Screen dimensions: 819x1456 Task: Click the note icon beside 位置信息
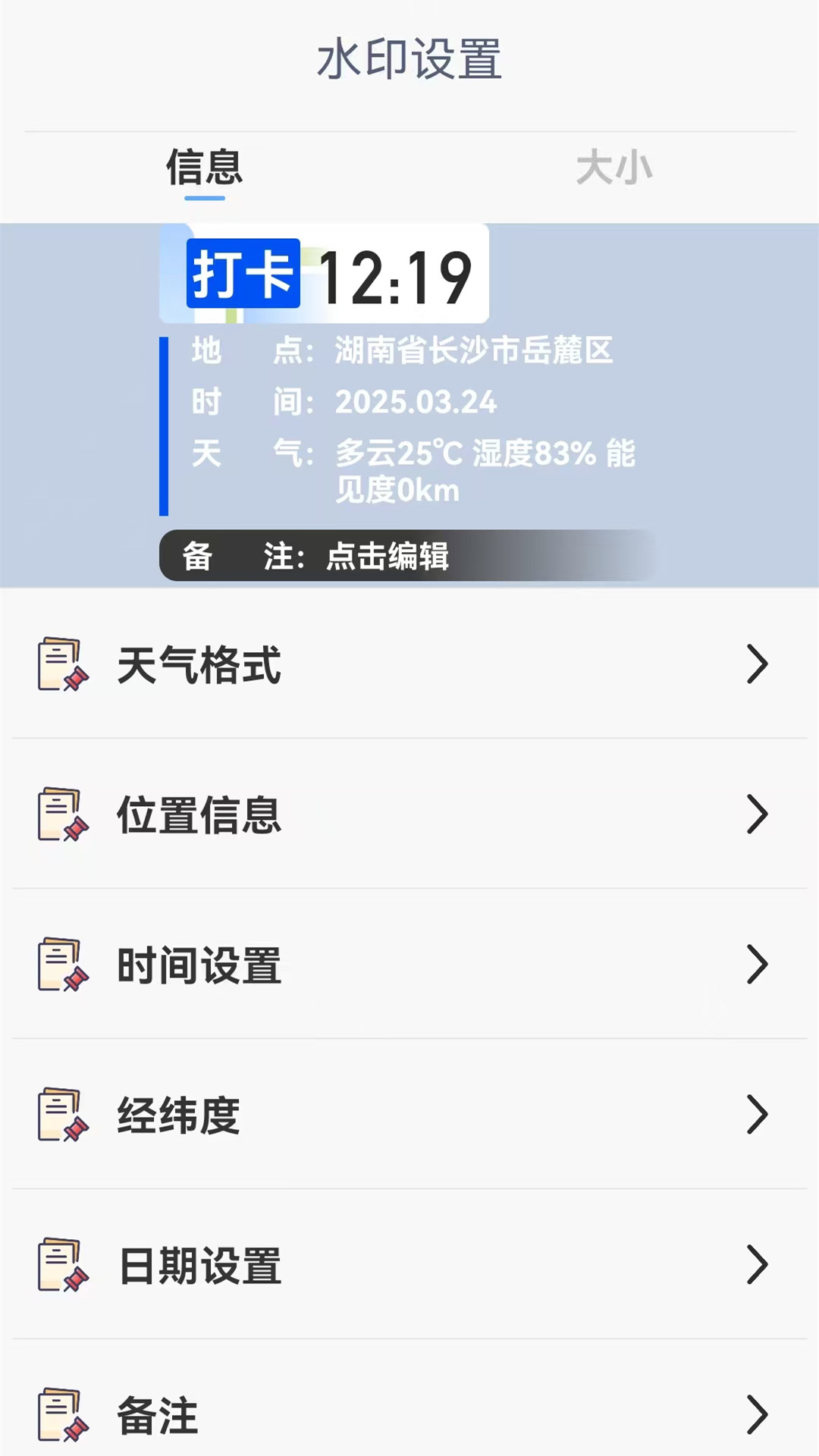tap(63, 815)
